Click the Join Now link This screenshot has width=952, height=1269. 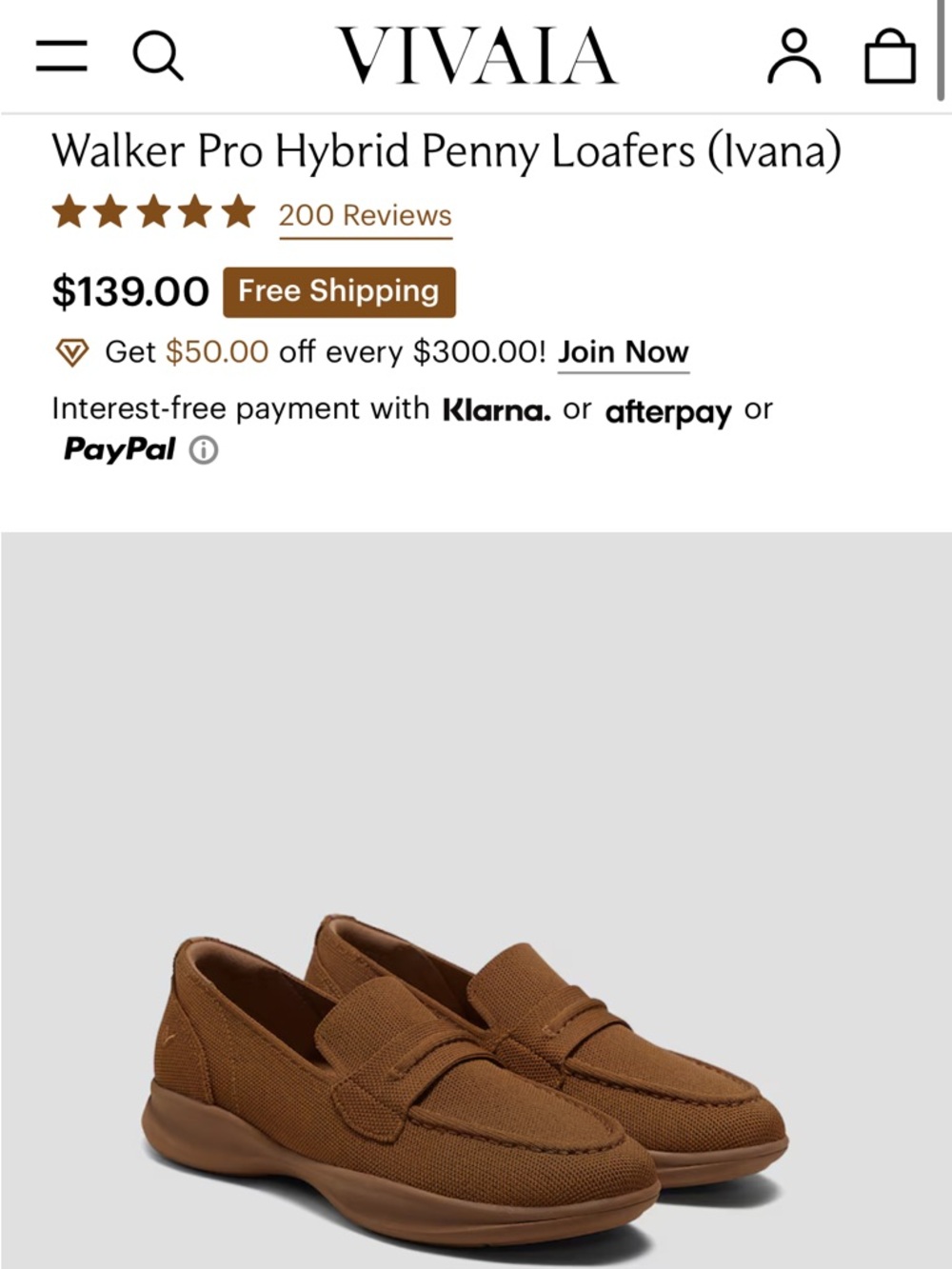[623, 352]
